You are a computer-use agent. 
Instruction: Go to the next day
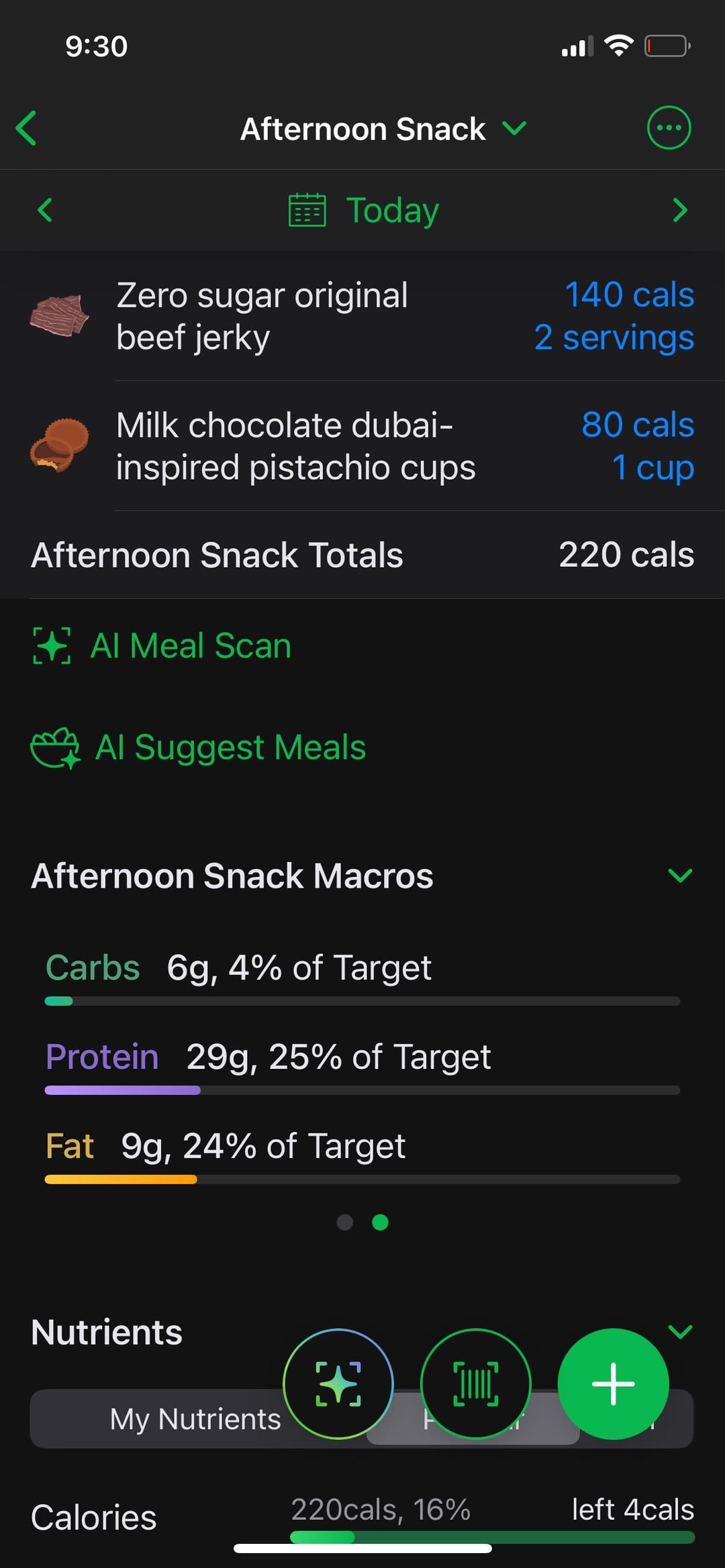(679, 210)
